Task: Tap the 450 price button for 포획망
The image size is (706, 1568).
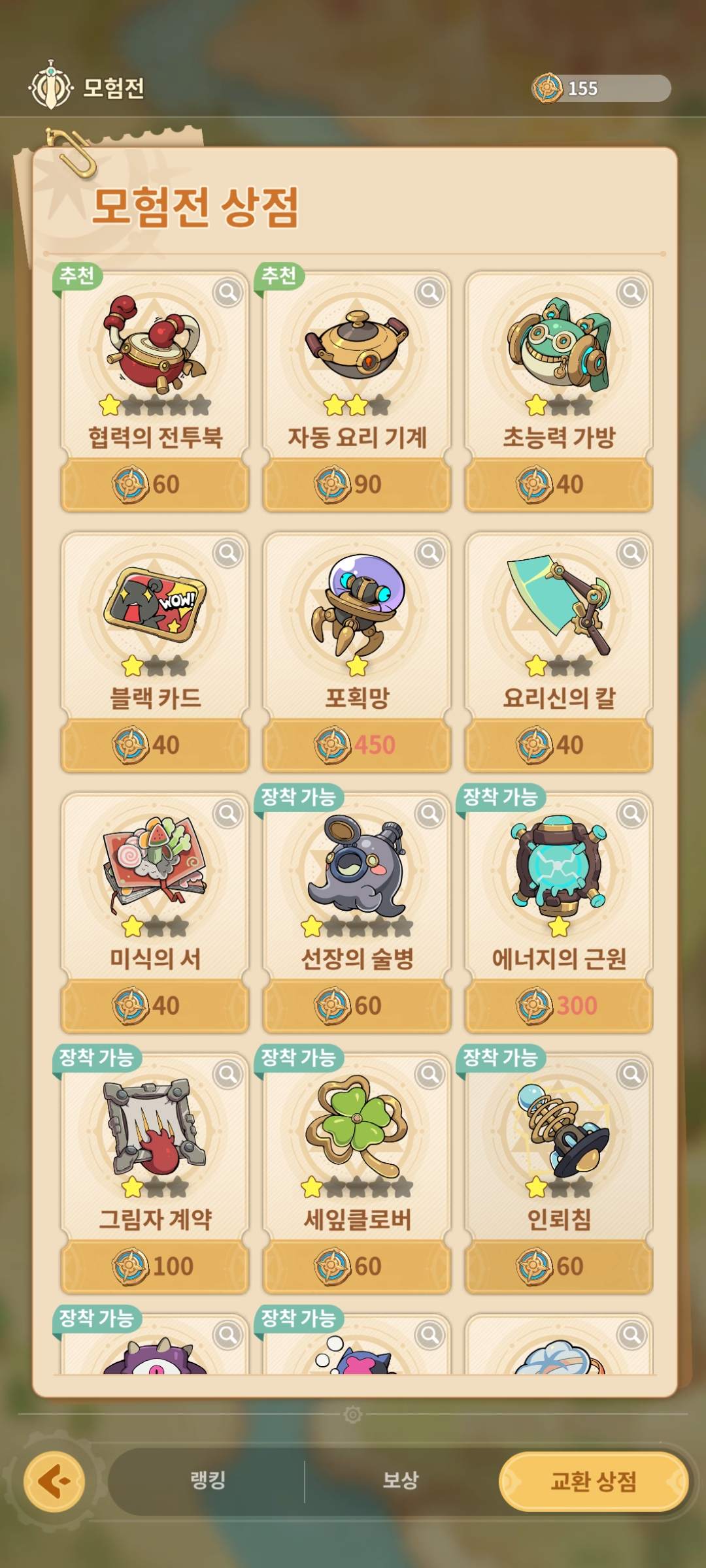Action: (x=357, y=745)
